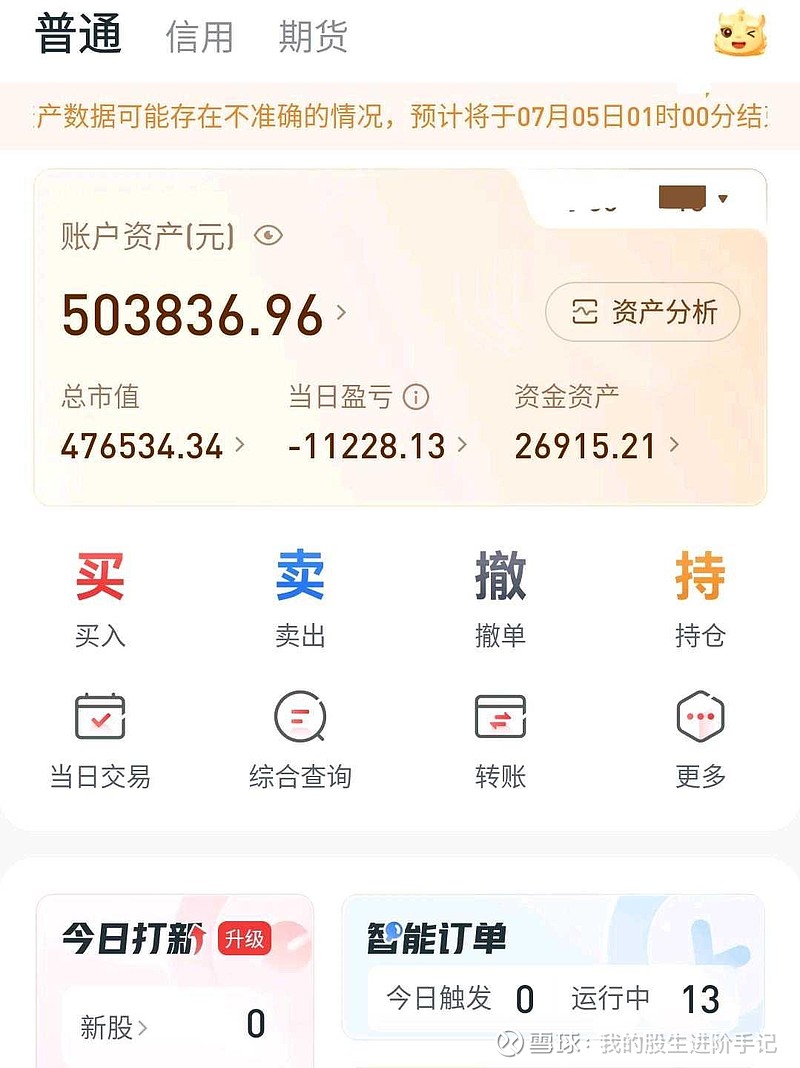Open 更多 for more functions
Viewport: 800px width, 1068px height.
pyautogui.click(x=700, y=740)
